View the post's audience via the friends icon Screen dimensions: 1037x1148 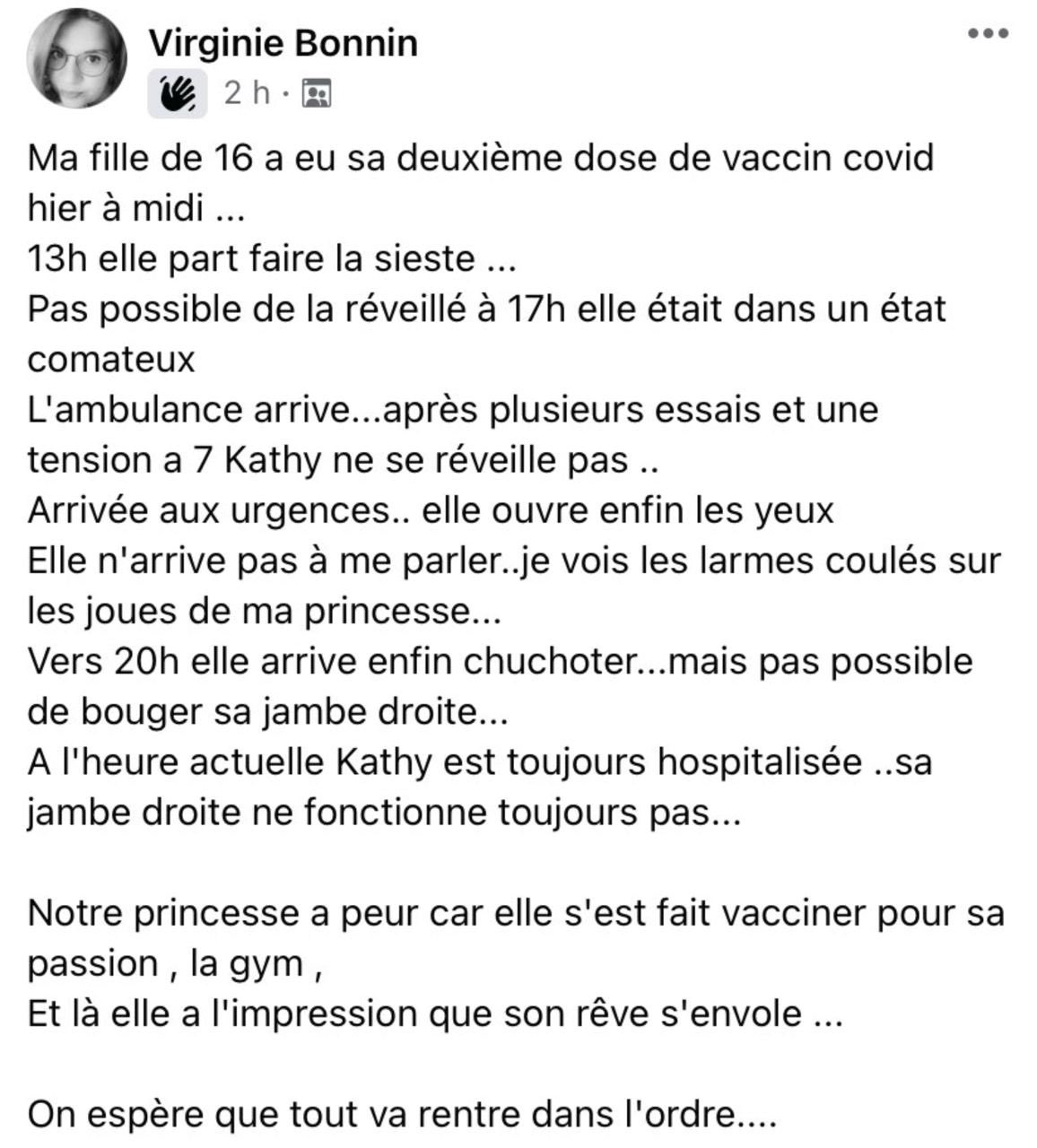click(317, 93)
